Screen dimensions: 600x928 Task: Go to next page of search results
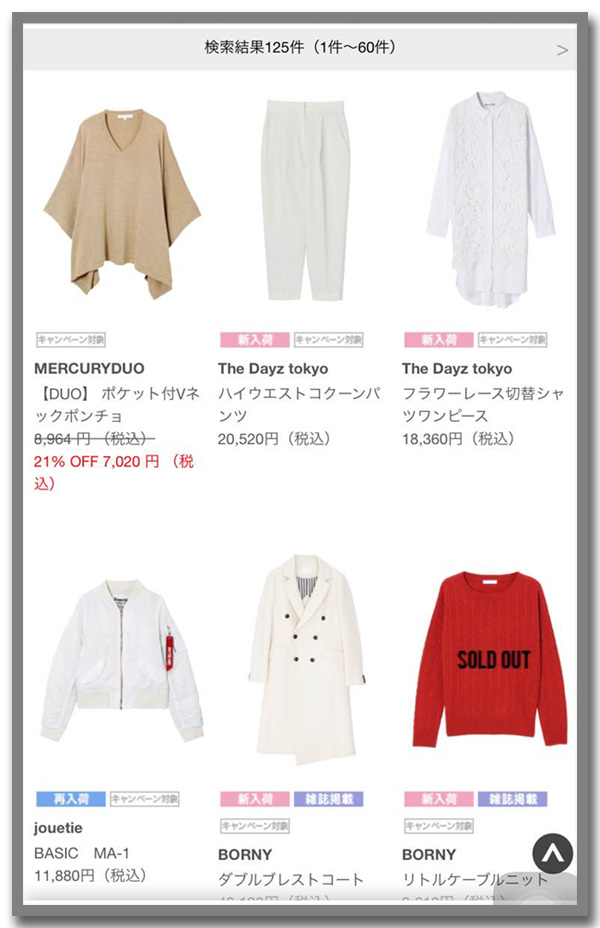pyautogui.click(x=562, y=49)
